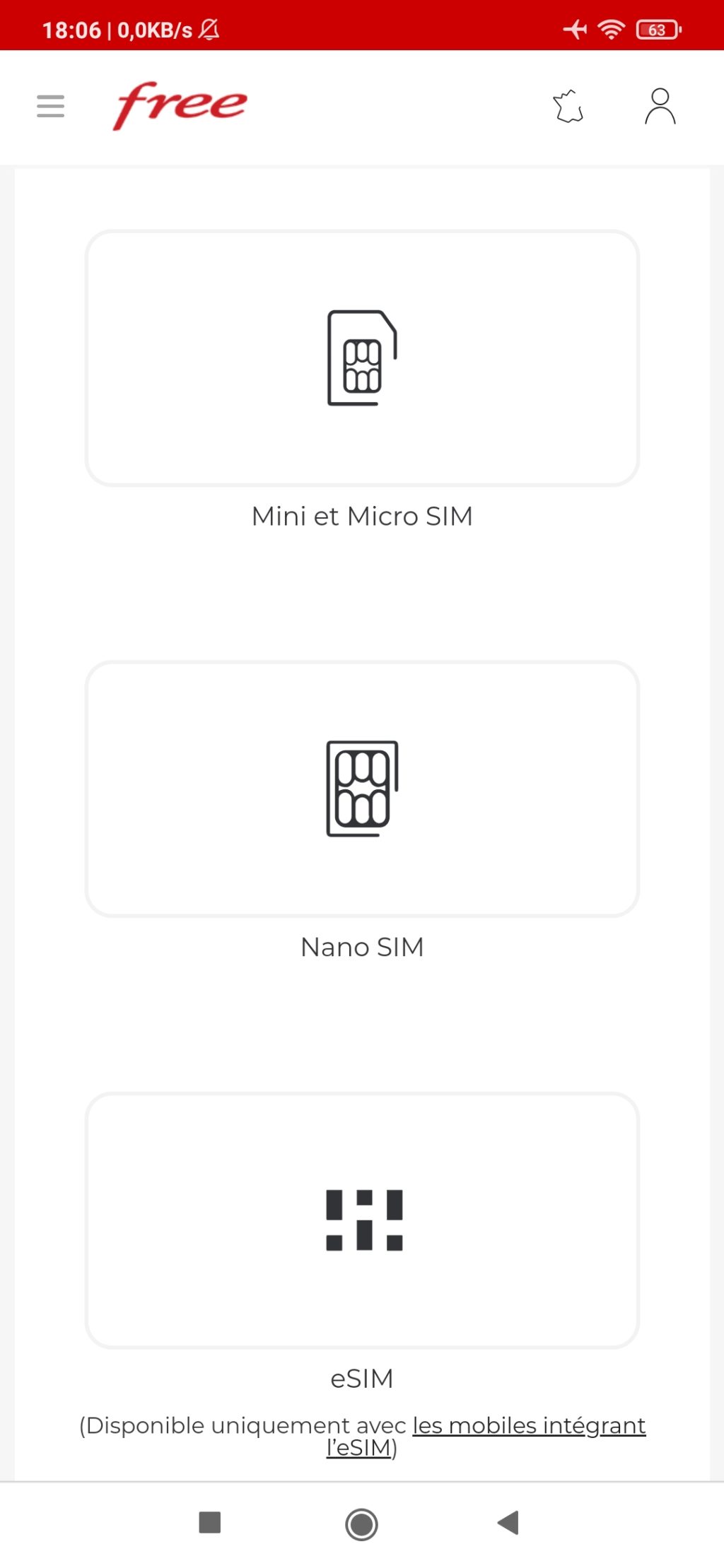Tap the Free logo to go home
Image resolution: width=724 pixels, height=1568 pixels.
[180, 105]
